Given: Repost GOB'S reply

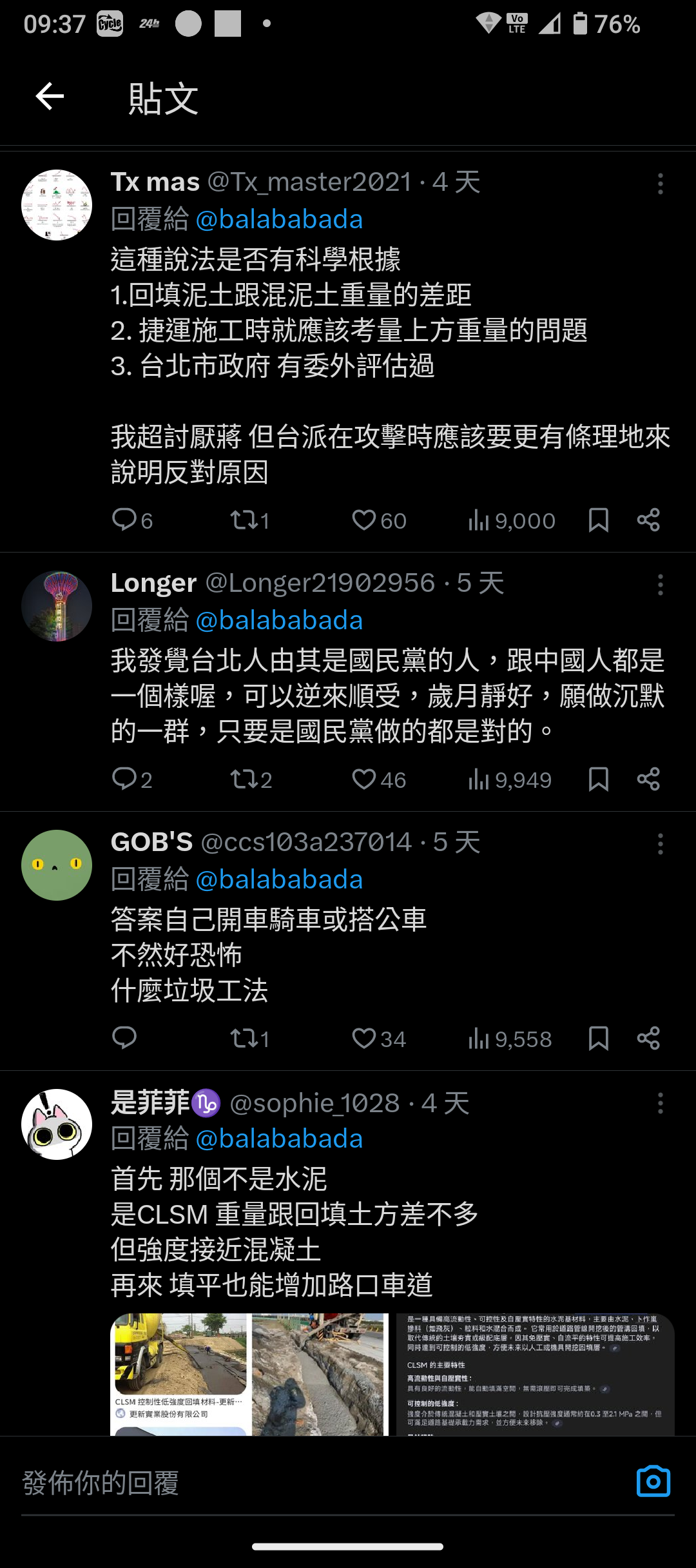Looking at the screenshot, I should coord(244,1039).
